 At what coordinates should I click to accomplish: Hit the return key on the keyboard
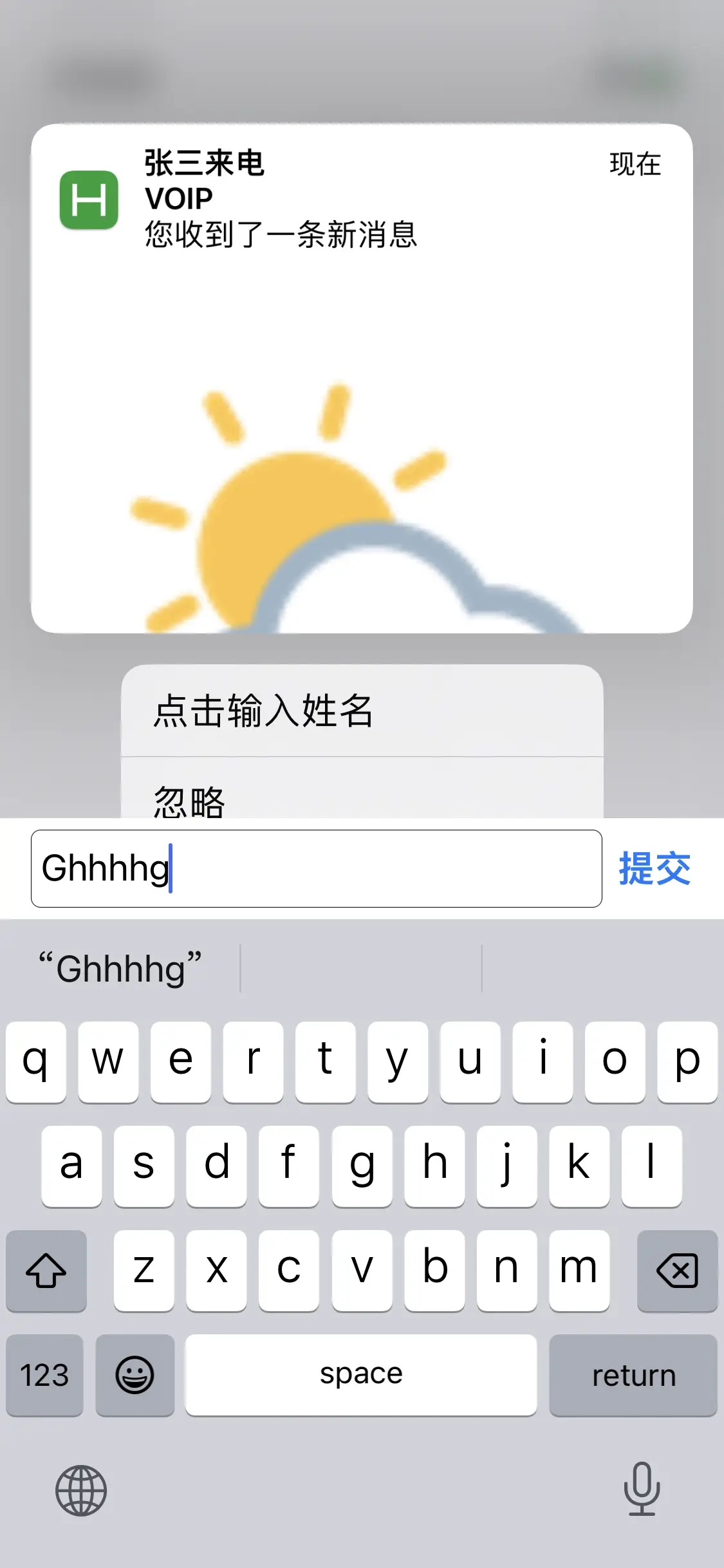coord(633,1376)
